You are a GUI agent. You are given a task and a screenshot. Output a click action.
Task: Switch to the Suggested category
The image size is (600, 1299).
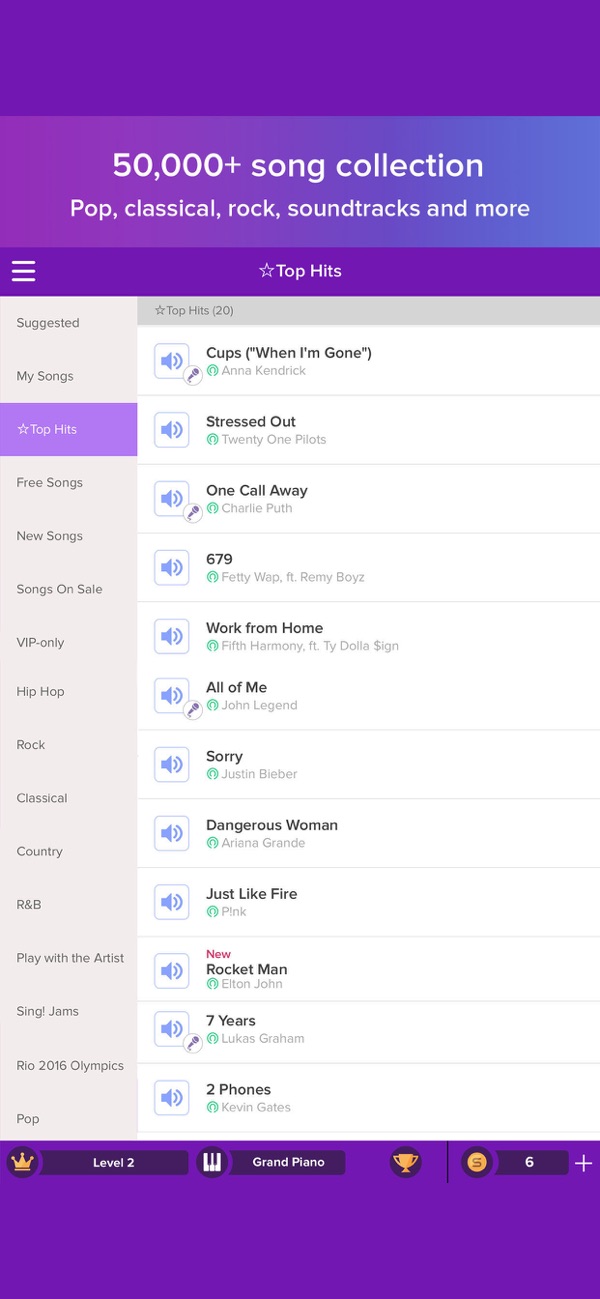68,323
